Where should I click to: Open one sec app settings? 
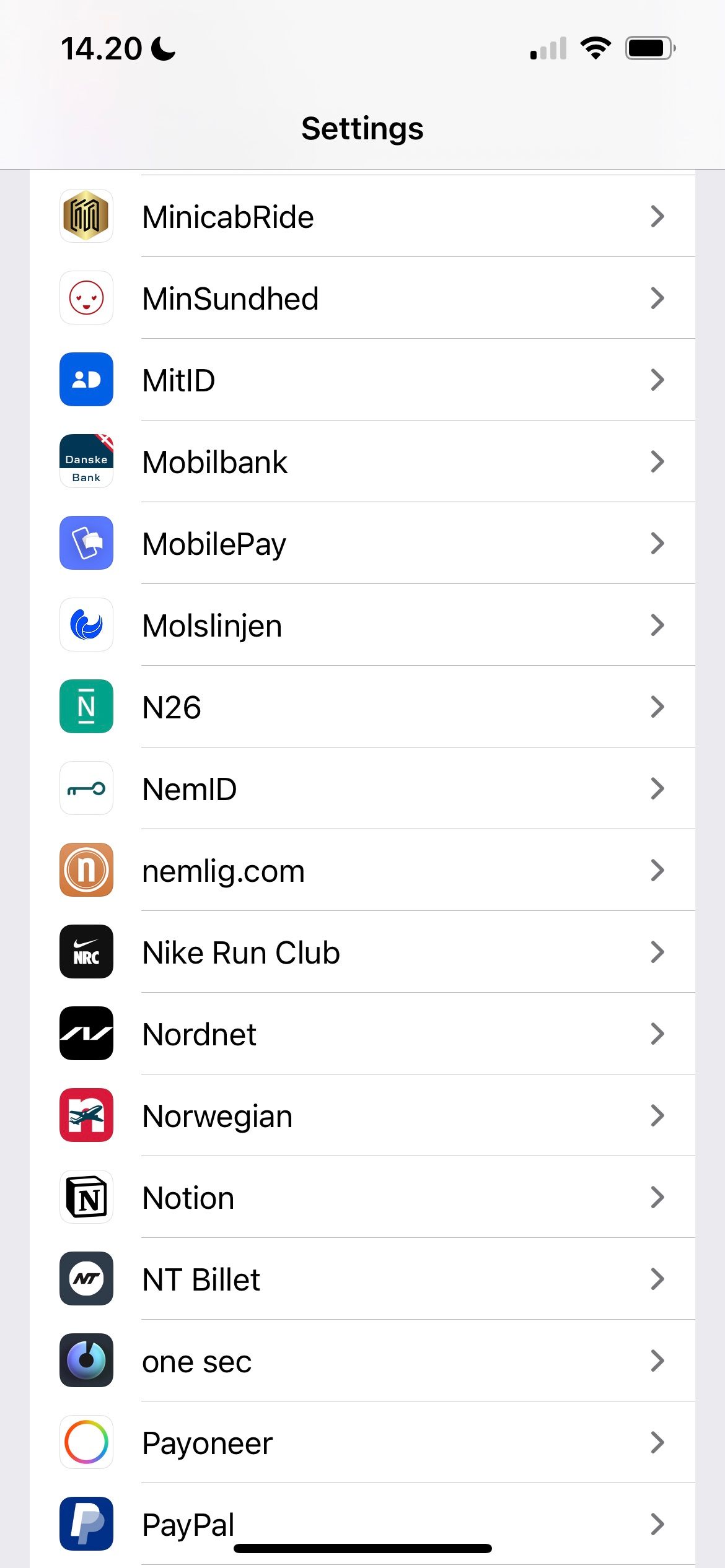coord(362,1361)
